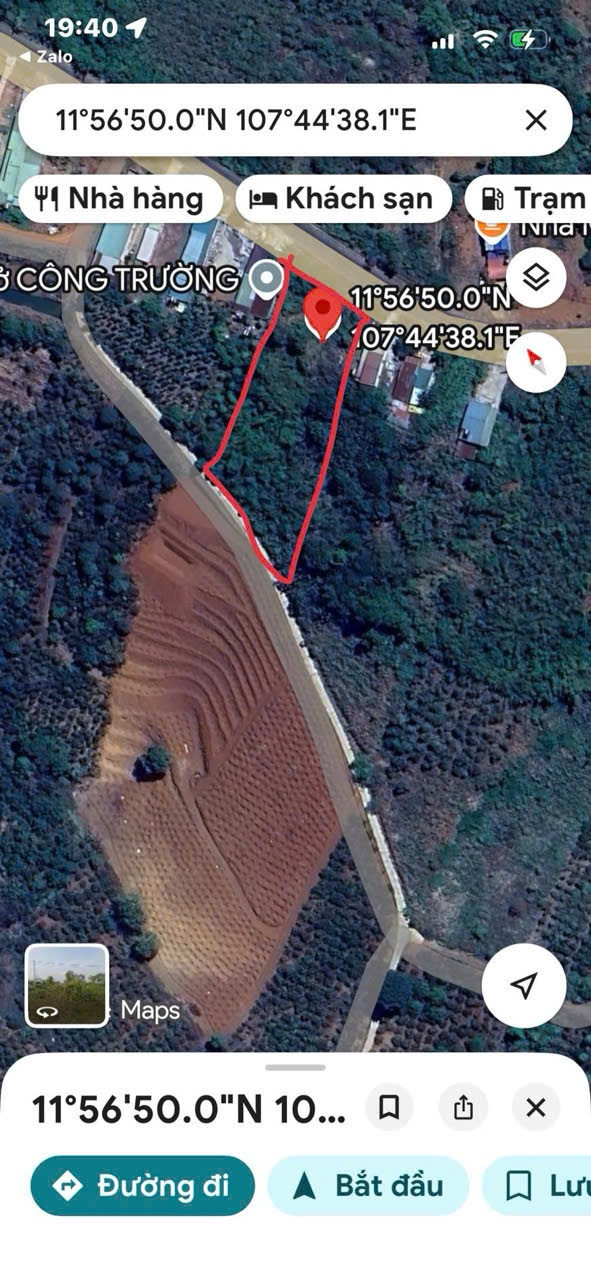
Task: Select the Nhà hàng chip
Action: click(x=120, y=198)
